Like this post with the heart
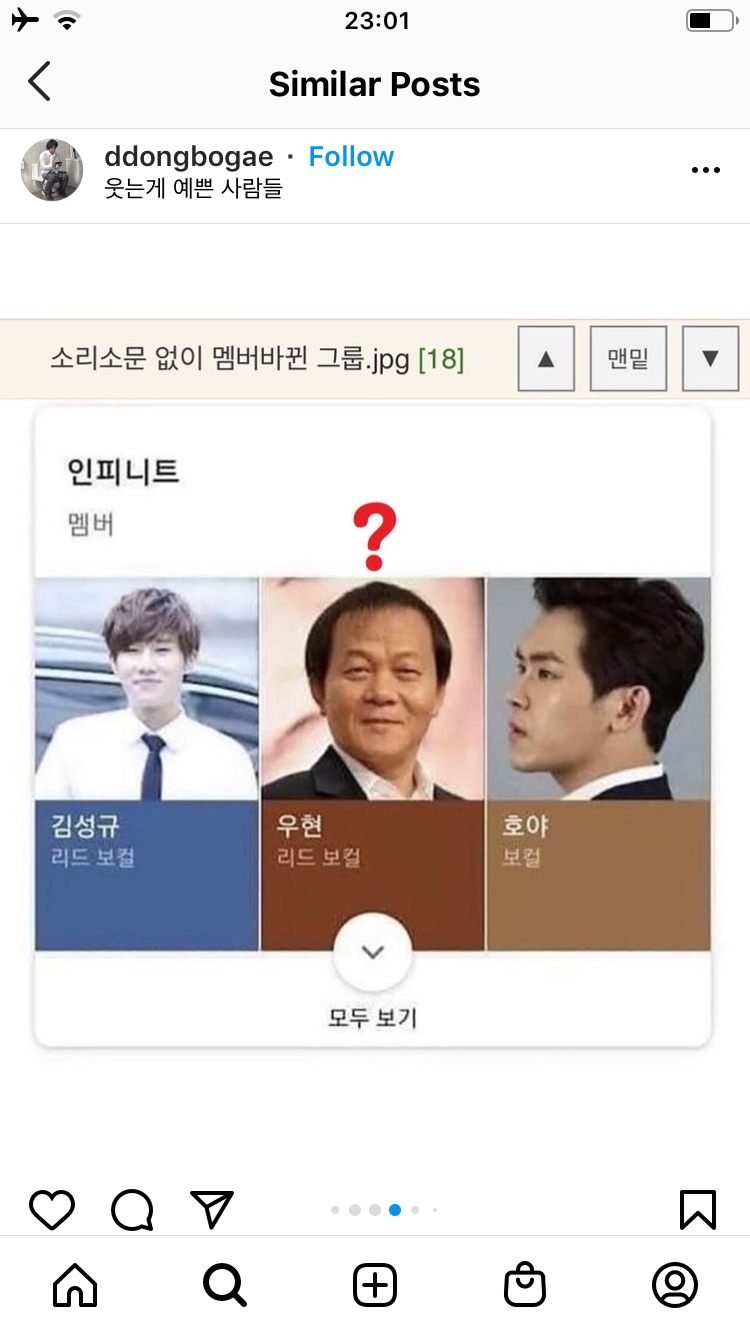The height and width of the screenshot is (1334, 750). (52, 1210)
